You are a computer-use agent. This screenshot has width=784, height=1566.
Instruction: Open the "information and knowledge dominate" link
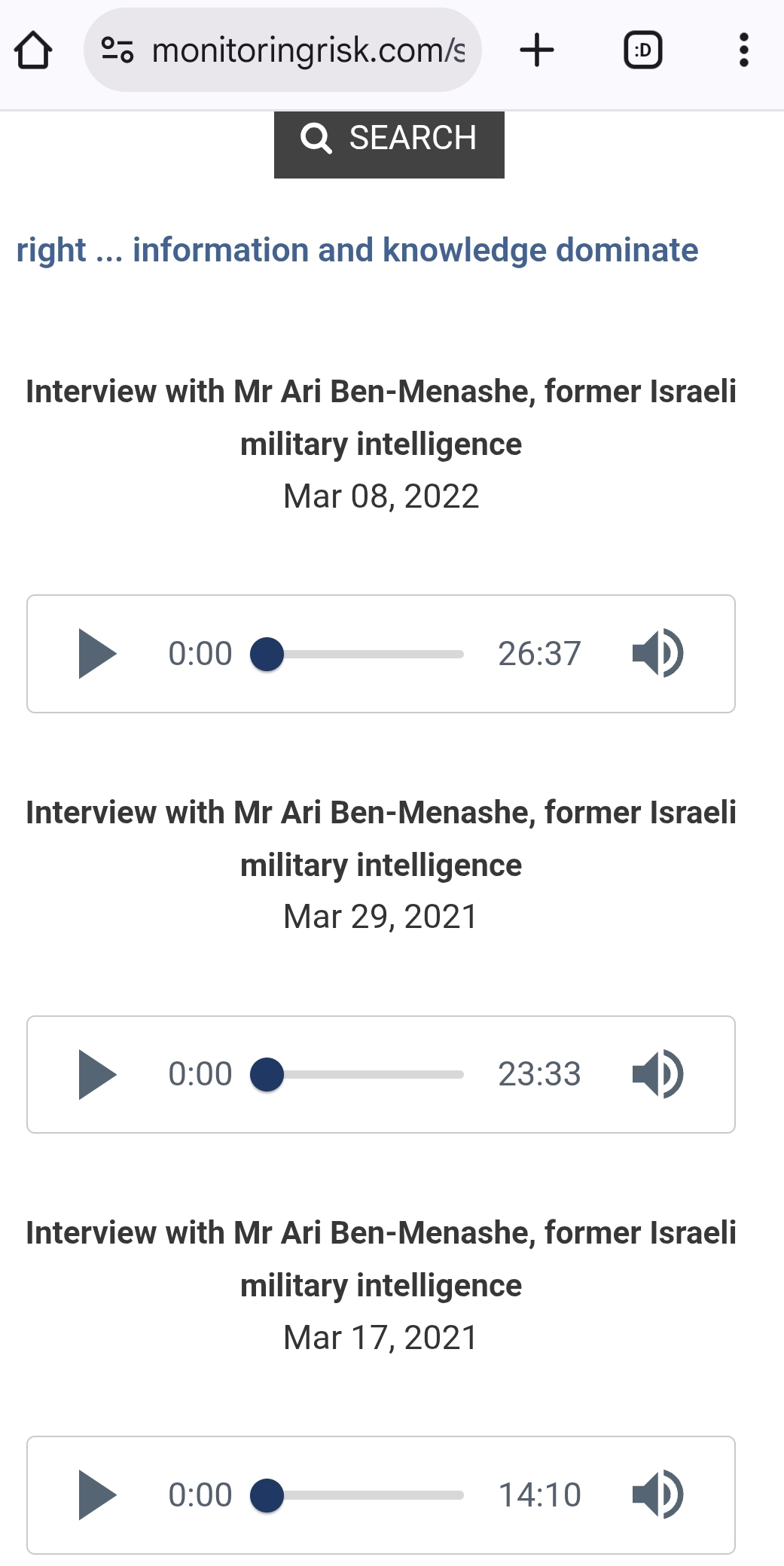[x=357, y=250]
